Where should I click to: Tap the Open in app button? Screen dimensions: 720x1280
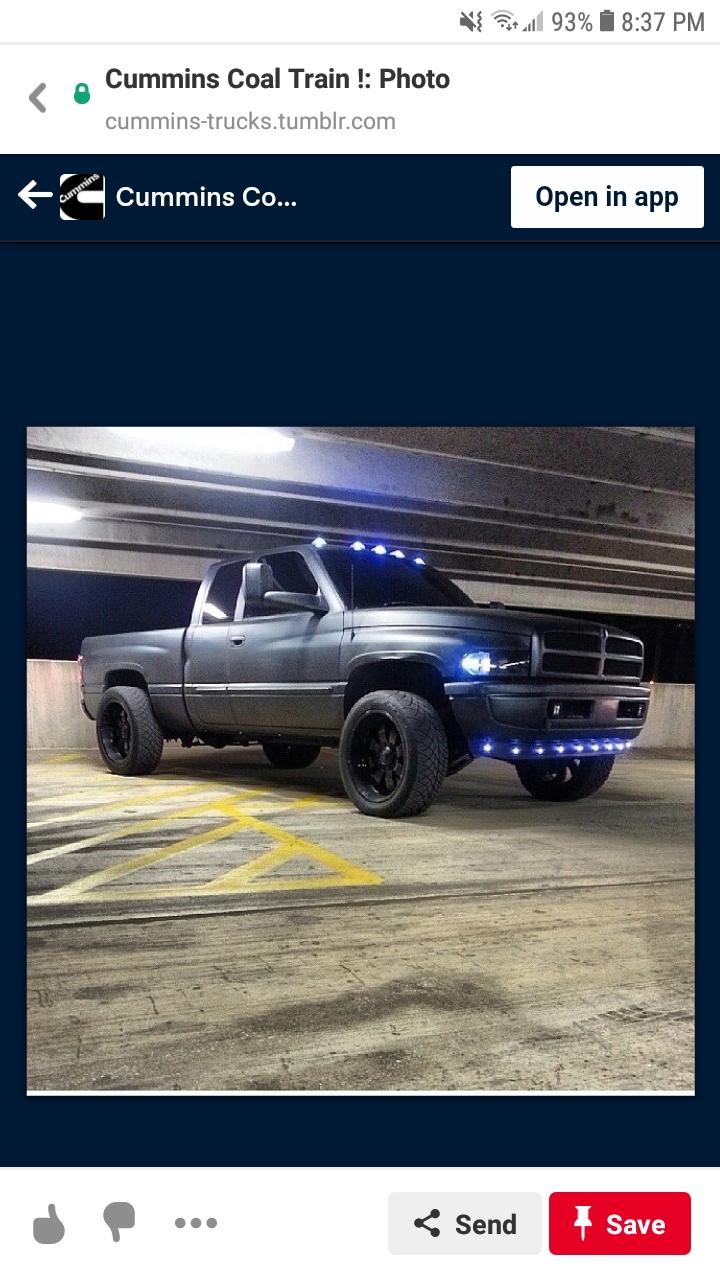click(607, 197)
